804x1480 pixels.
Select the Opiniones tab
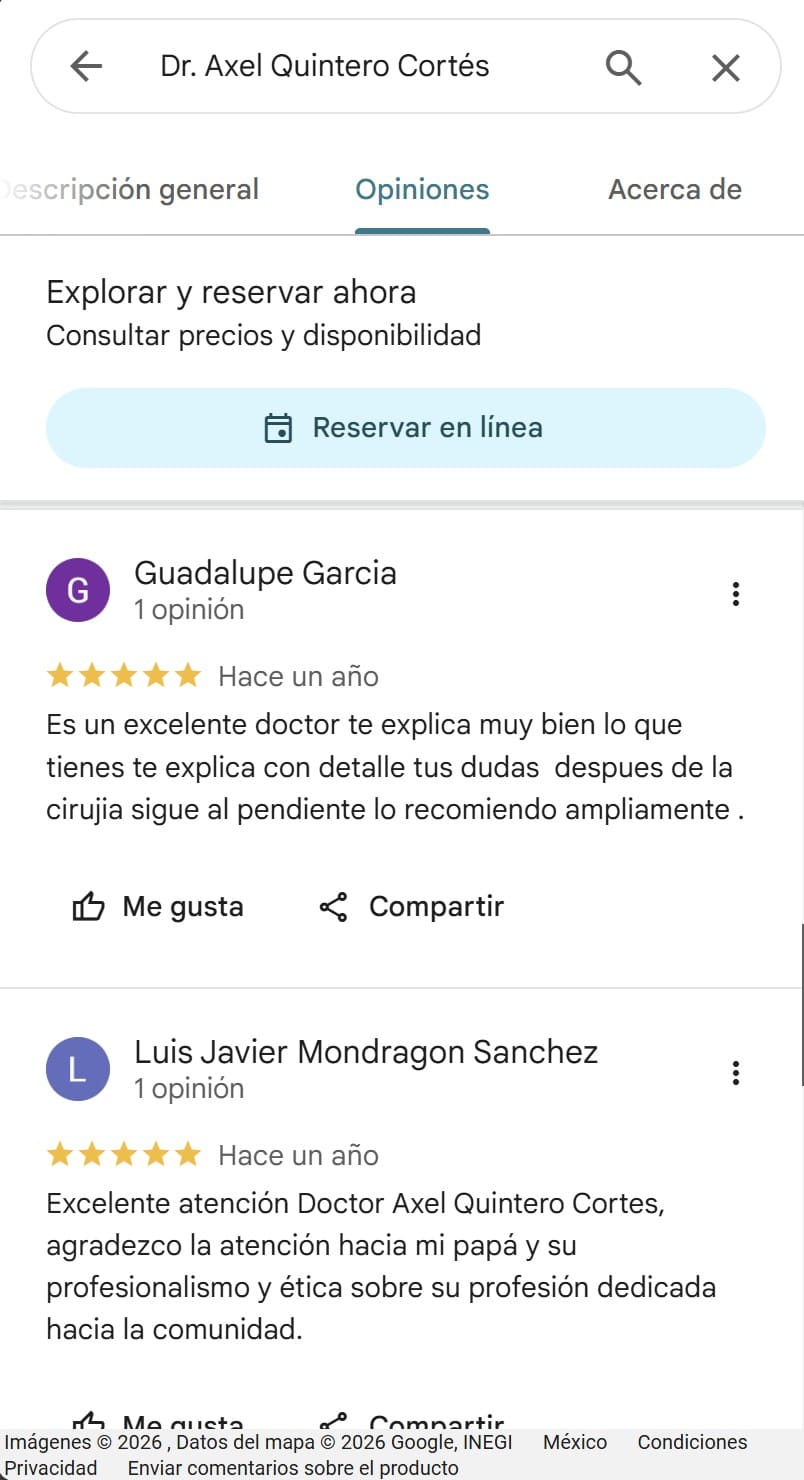point(421,189)
